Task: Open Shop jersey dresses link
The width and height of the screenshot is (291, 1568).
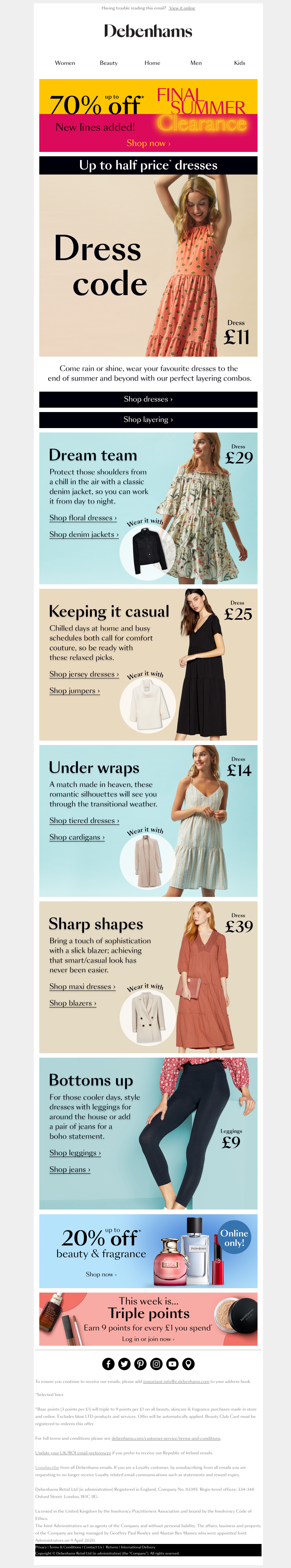Action: pyautogui.click(x=84, y=674)
